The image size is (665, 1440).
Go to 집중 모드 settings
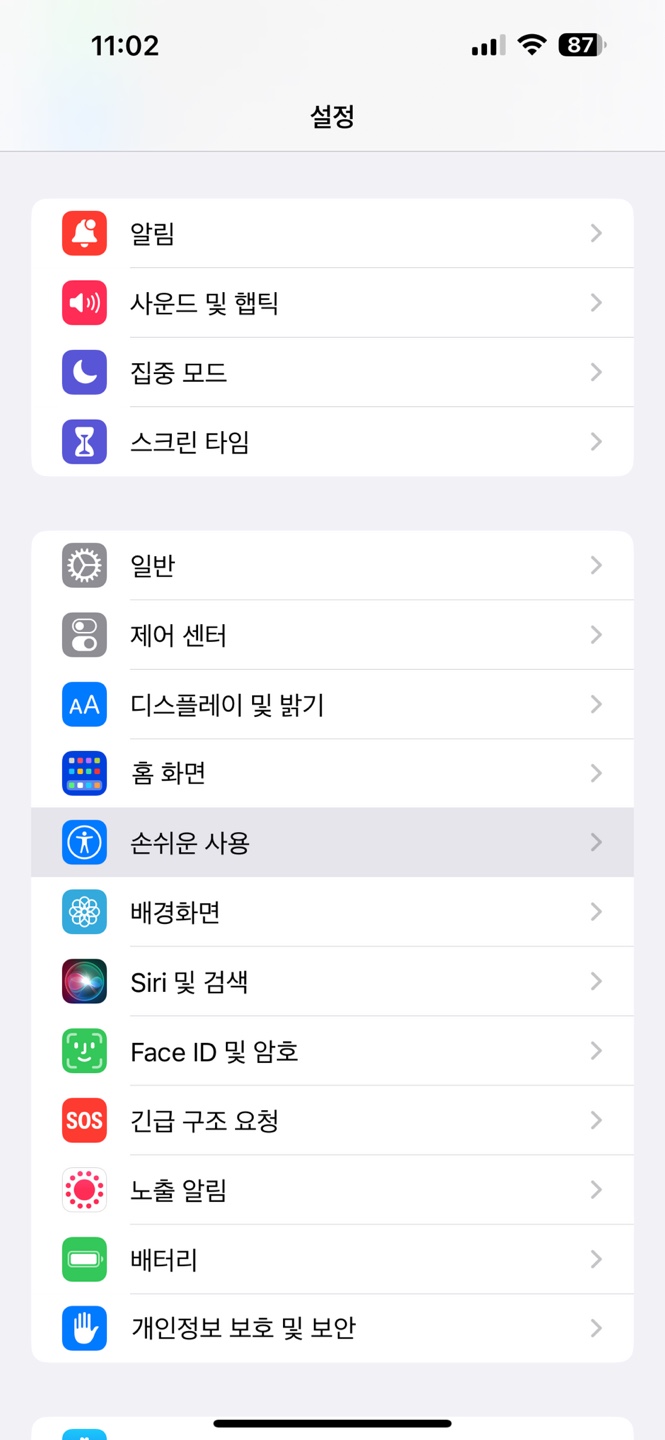click(x=332, y=372)
